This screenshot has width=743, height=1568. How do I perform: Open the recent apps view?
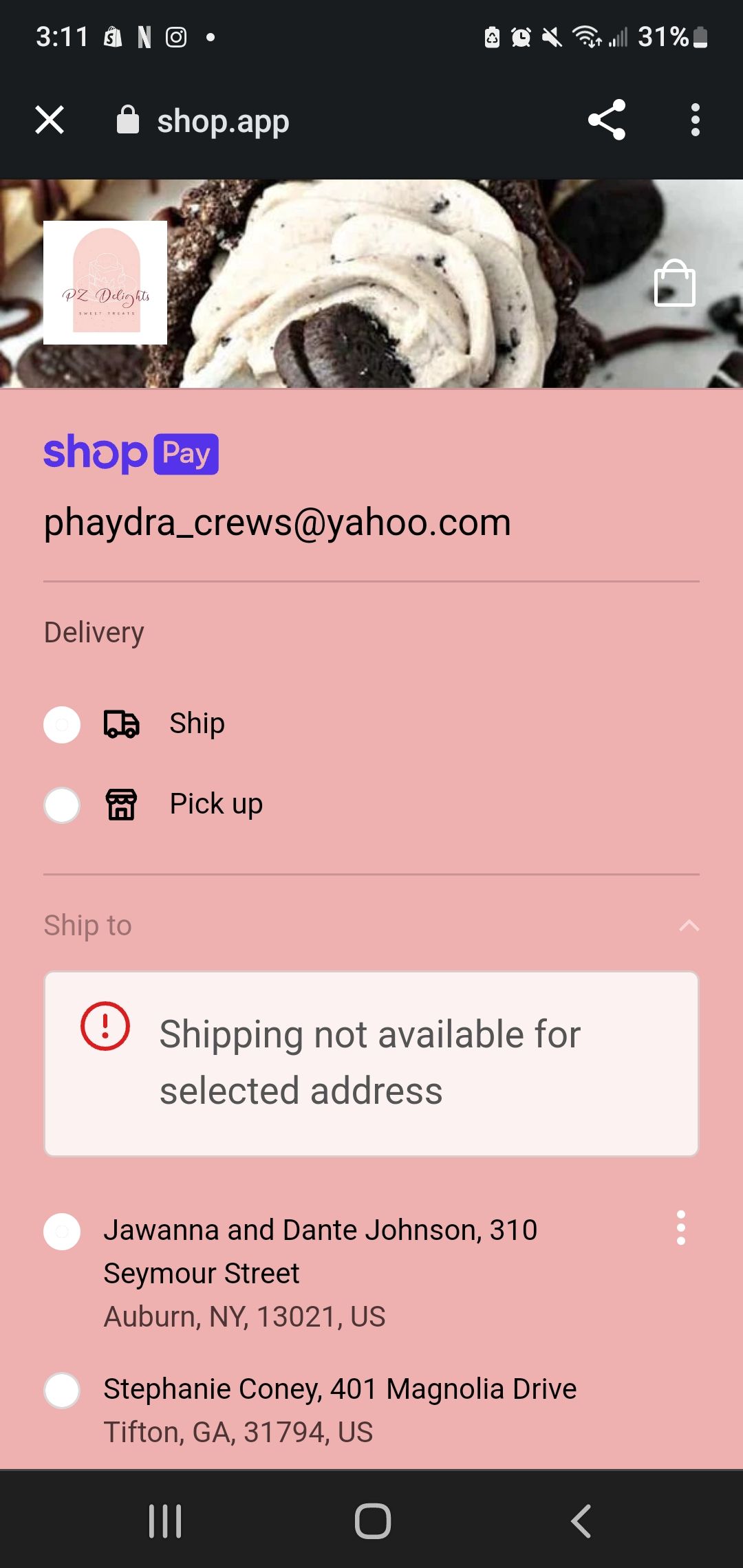pos(165,1521)
